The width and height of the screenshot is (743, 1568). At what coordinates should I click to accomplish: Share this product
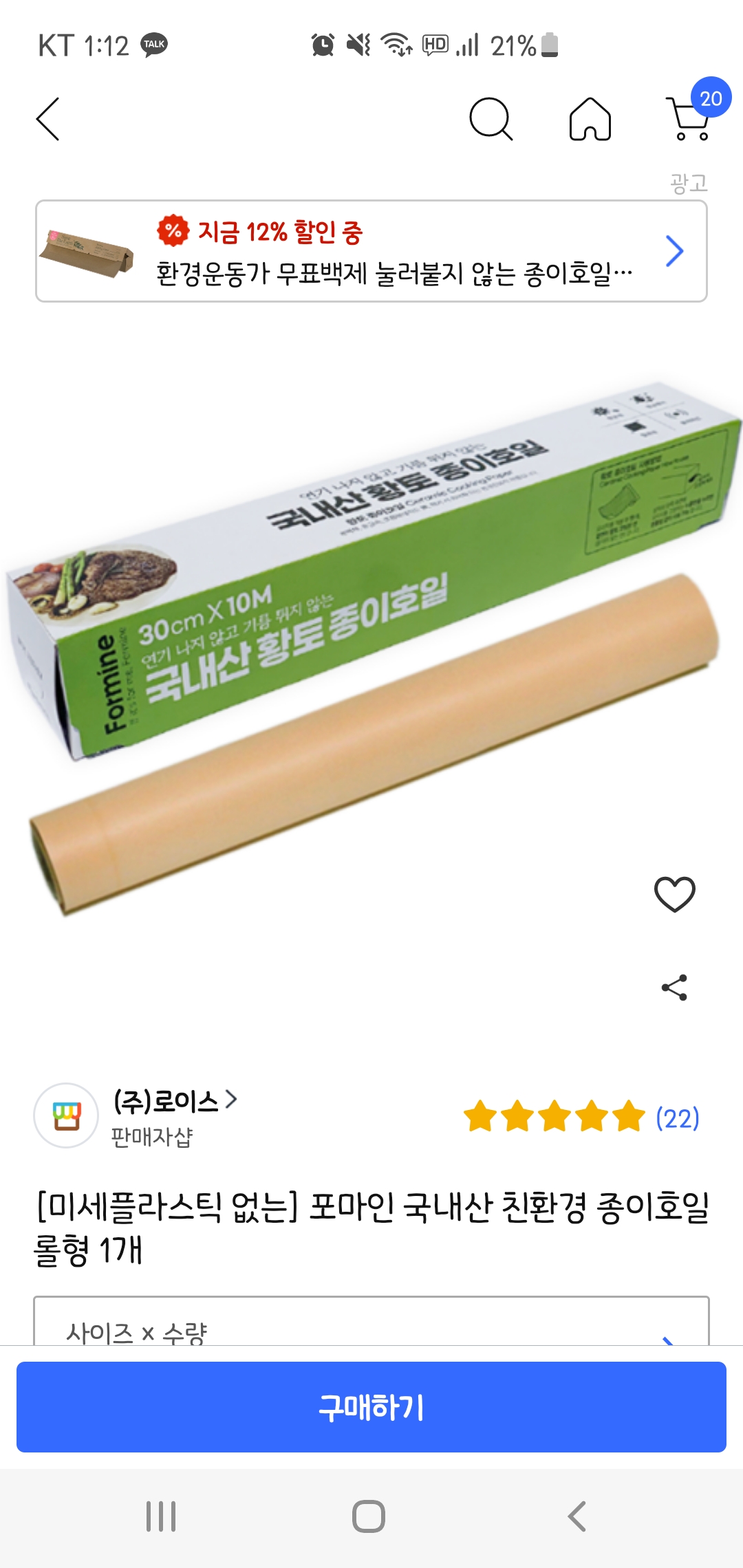674,988
